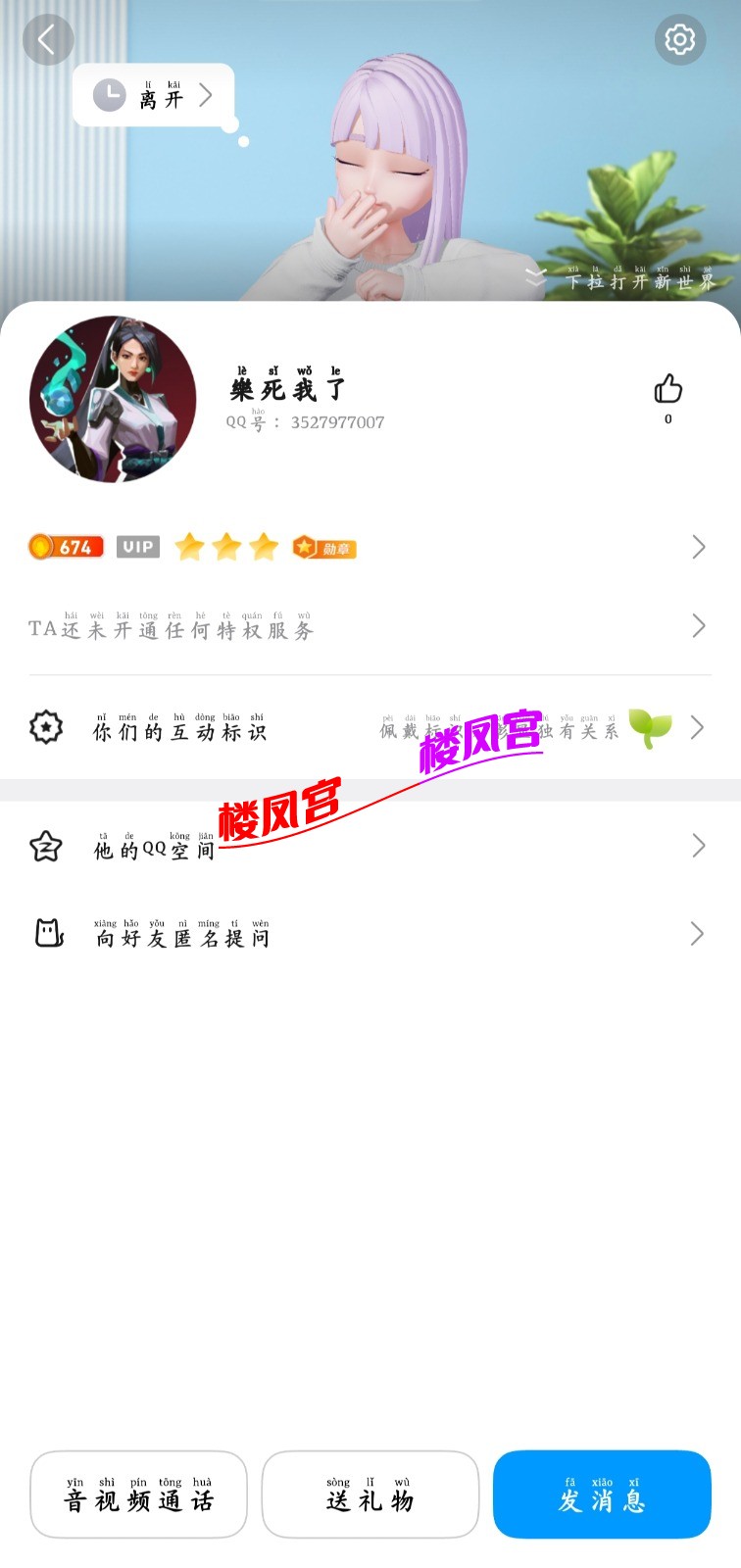This screenshot has height=1568, width=741.
Task: Start 音视频通话
Action: coord(138,1495)
